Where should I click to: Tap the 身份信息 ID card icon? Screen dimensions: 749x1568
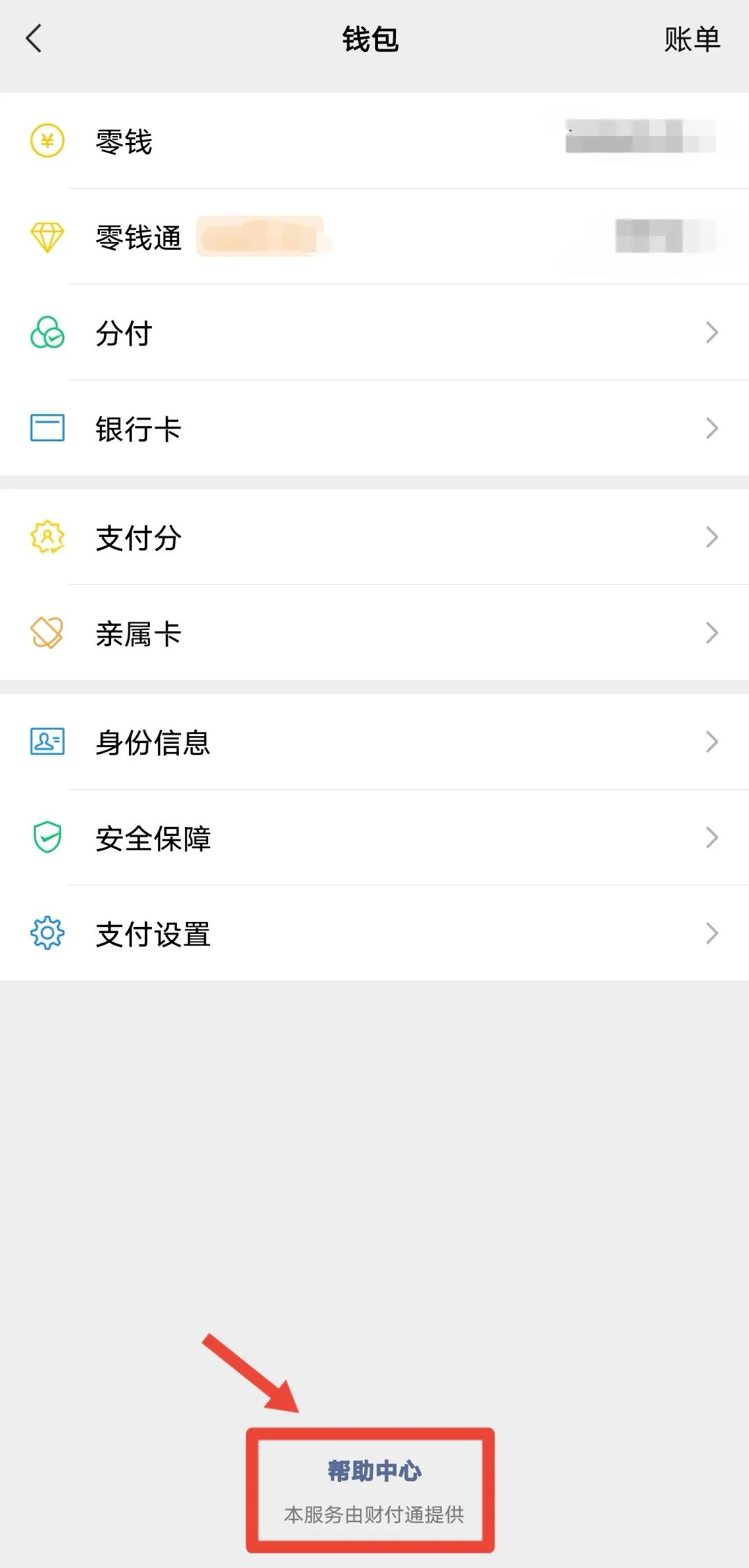(x=46, y=742)
